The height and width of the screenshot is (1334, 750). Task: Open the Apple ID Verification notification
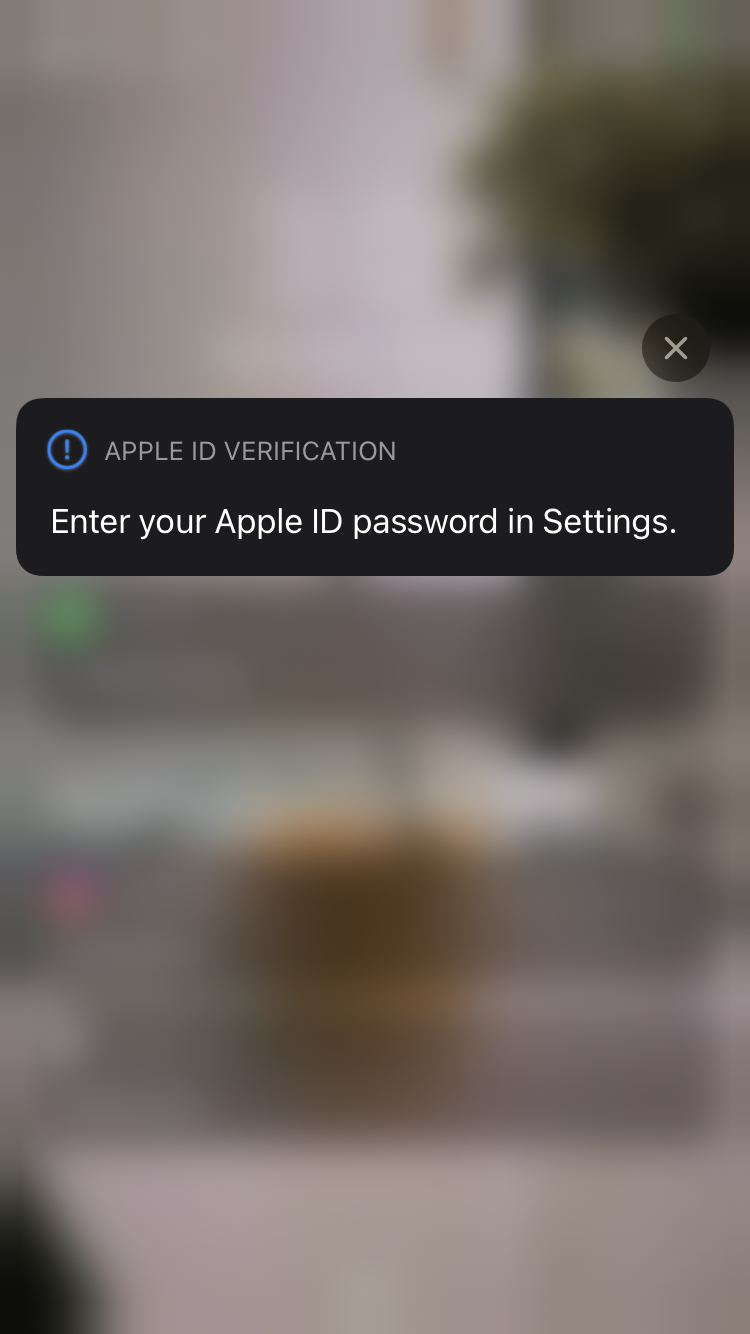point(374,487)
